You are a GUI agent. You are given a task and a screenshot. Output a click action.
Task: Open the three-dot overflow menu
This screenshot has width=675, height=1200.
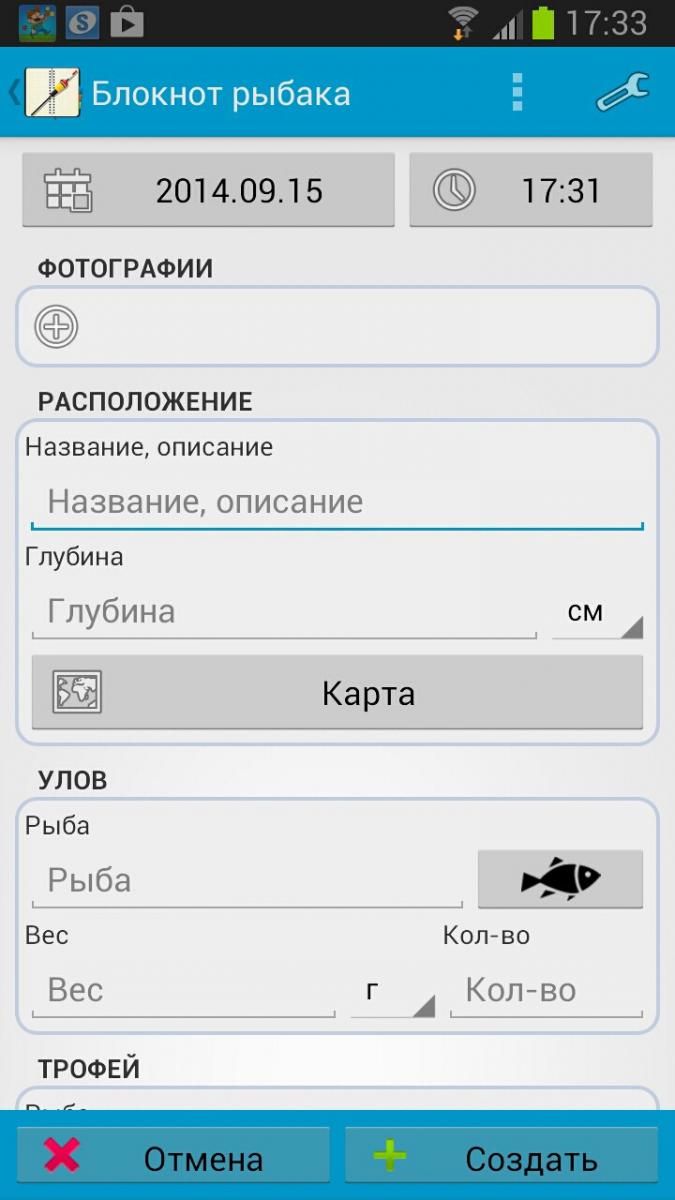click(517, 92)
